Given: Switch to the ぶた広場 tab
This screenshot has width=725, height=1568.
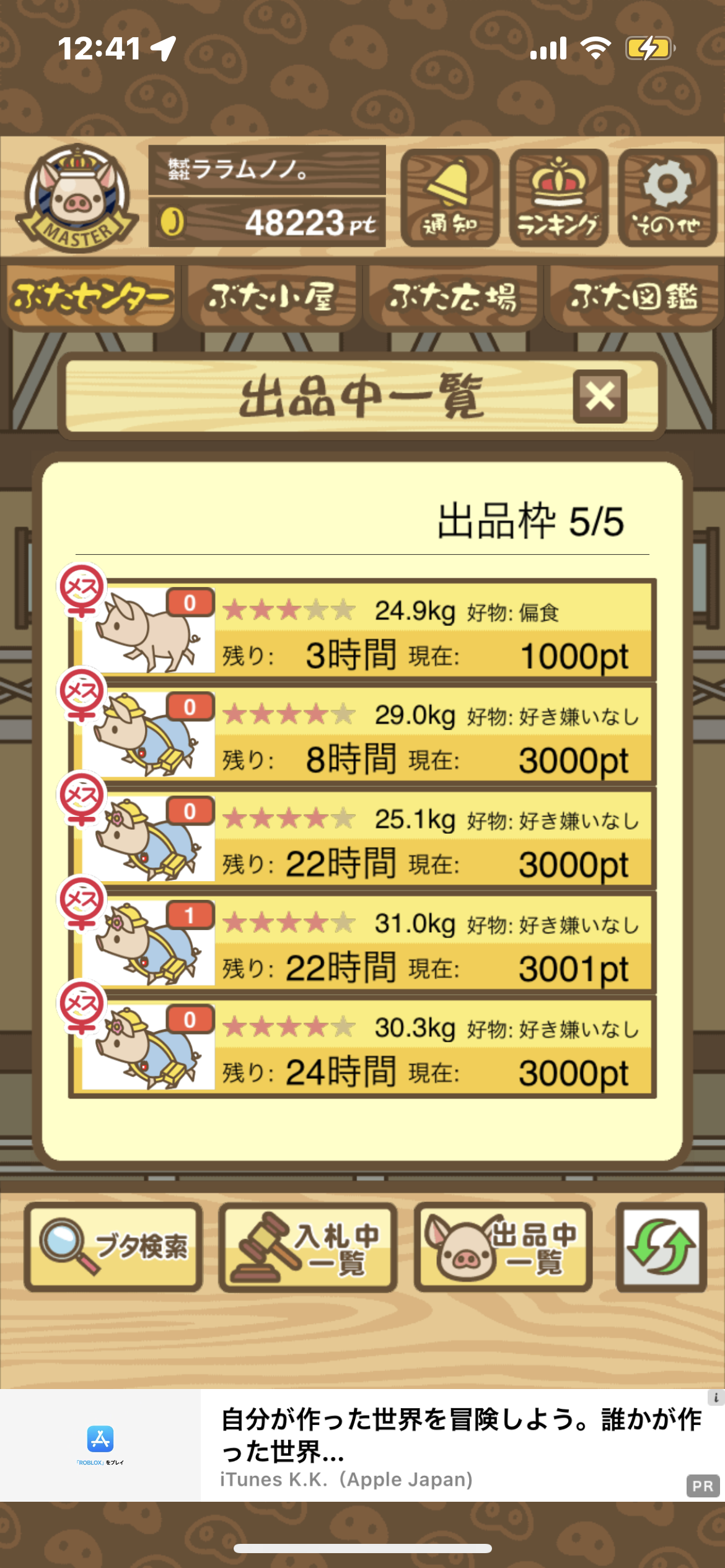Looking at the screenshot, I should click(x=453, y=297).
